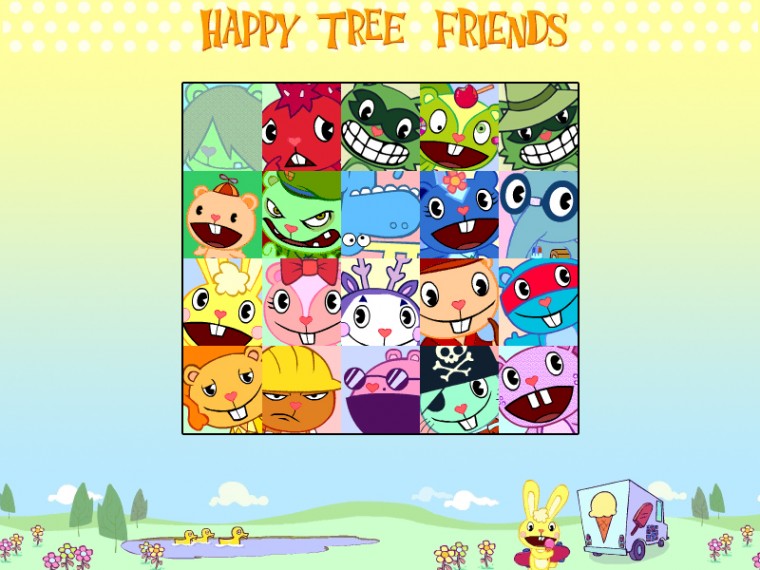
Task: Select Lumpy the blue moose
Action: pos(380,214)
